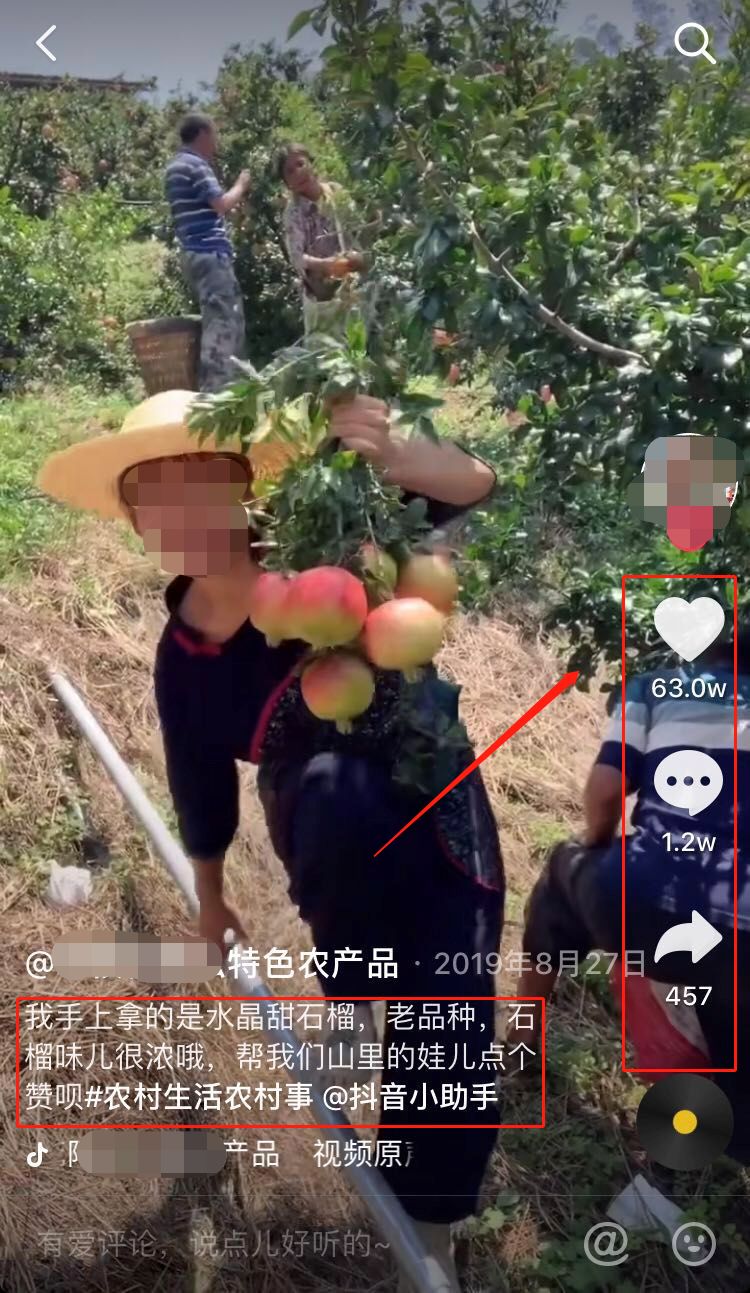Open the @抖音小助手 mention
This screenshot has height=1293, width=750.
point(412,1097)
